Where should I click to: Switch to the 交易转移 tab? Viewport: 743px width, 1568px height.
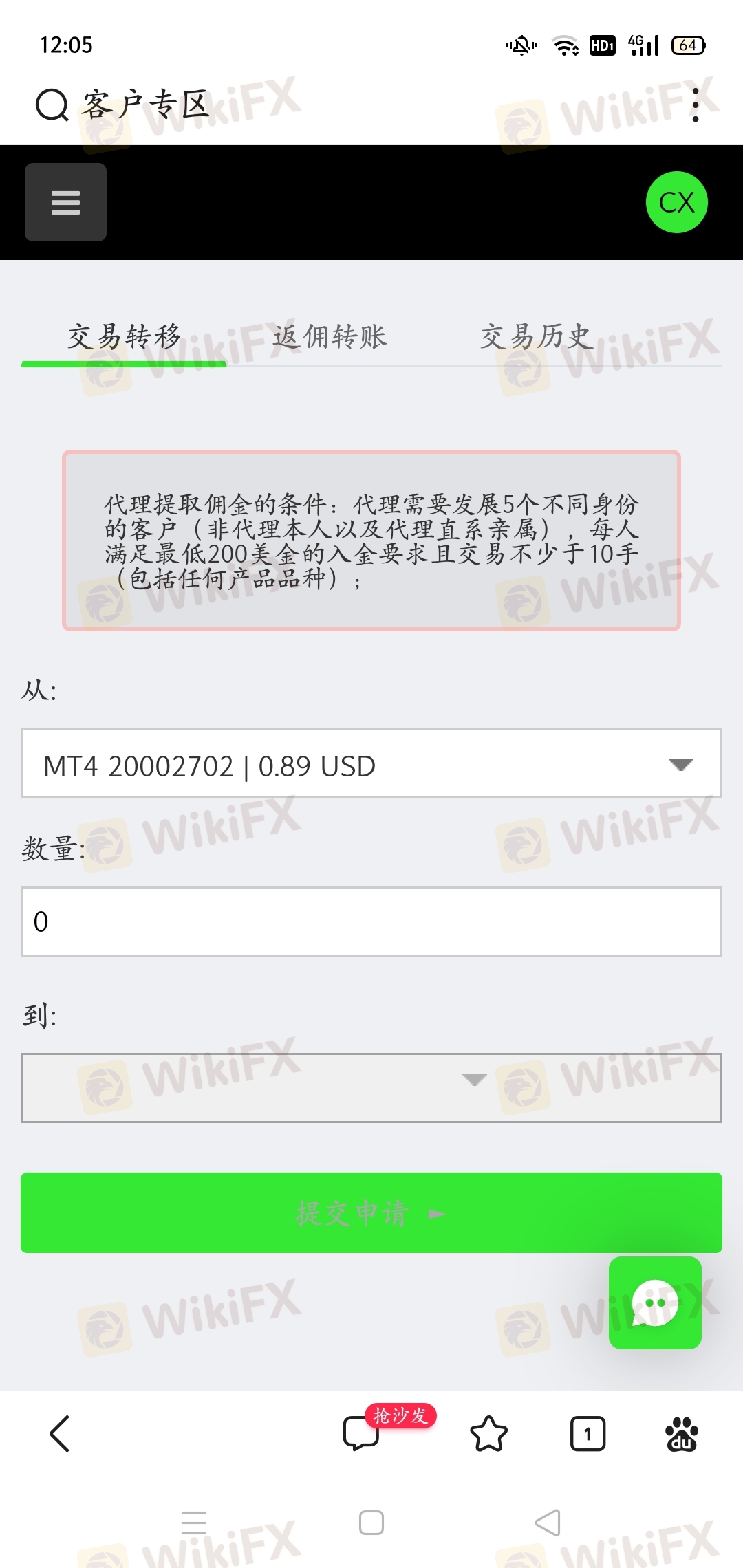124,337
